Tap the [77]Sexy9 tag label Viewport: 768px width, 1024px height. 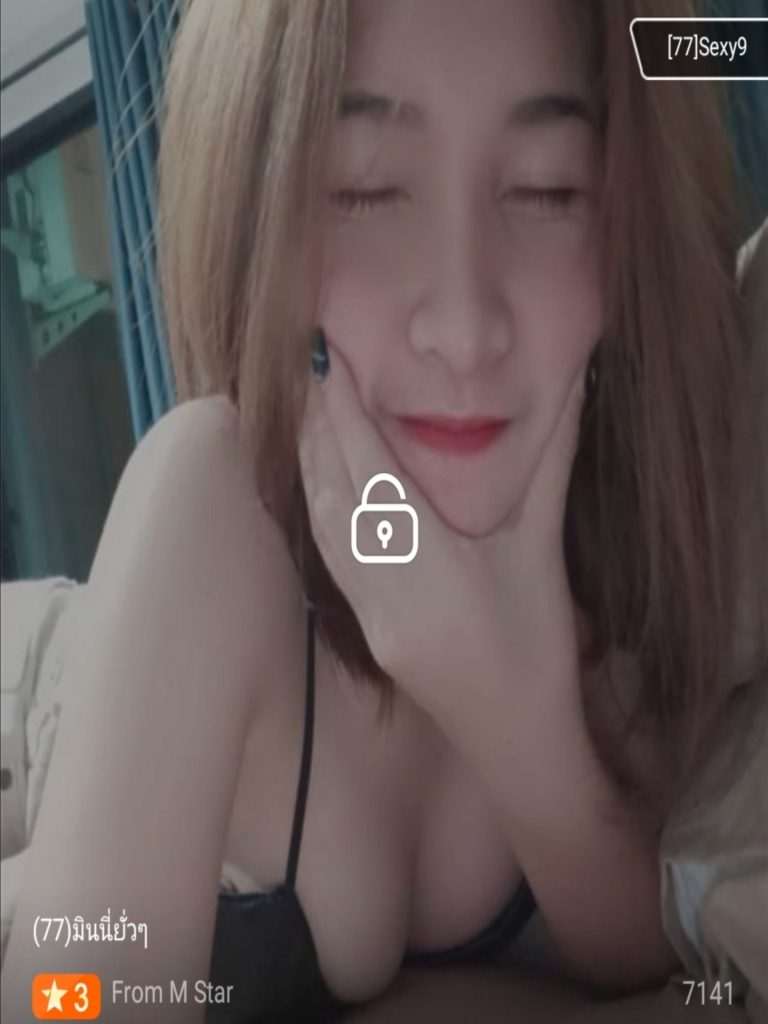(x=705, y=47)
